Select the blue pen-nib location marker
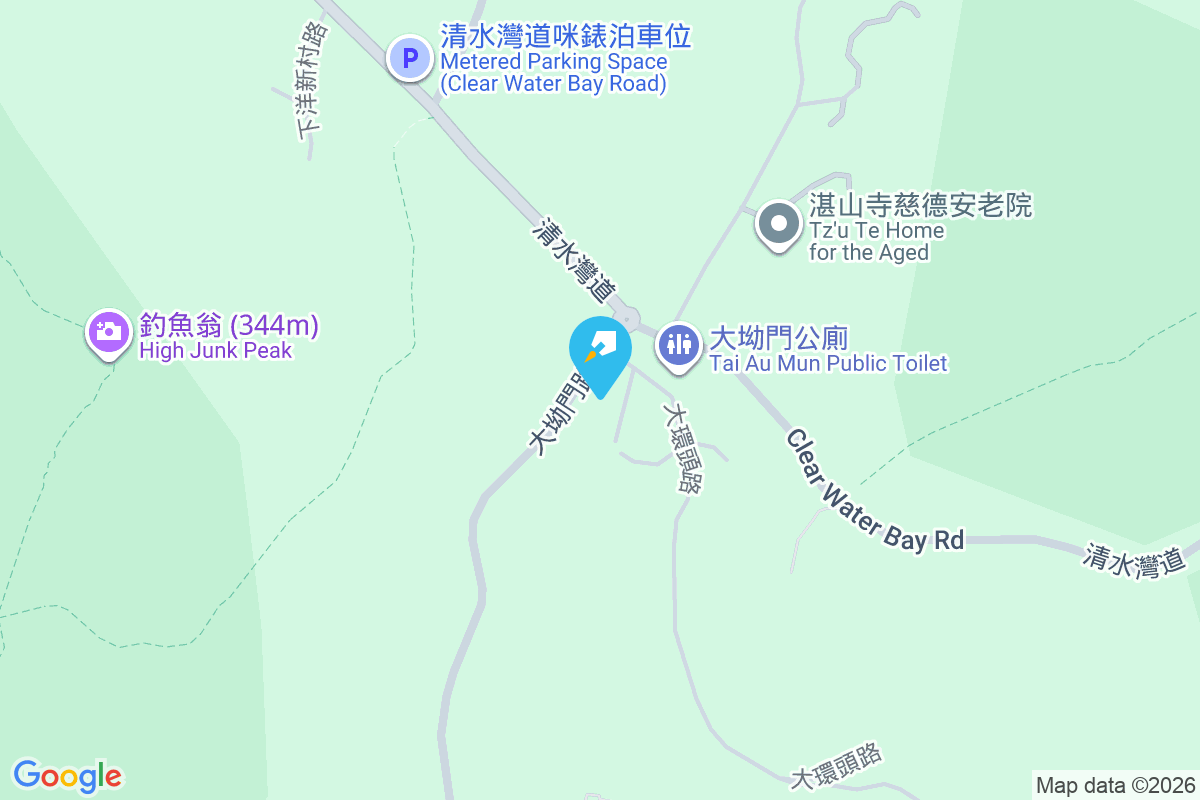The image size is (1200, 800). tap(601, 352)
